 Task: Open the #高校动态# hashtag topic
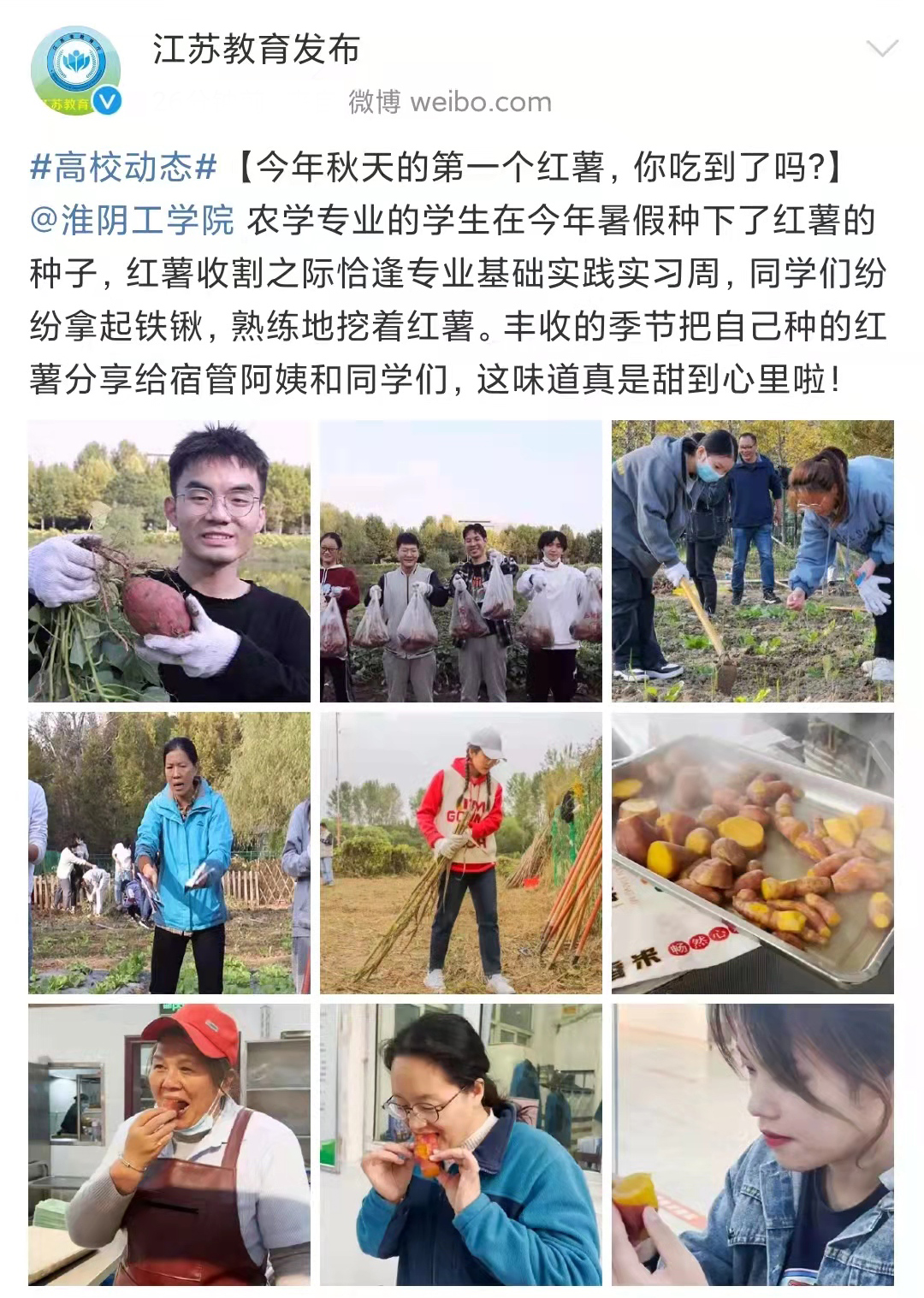click(x=123, y=168)
